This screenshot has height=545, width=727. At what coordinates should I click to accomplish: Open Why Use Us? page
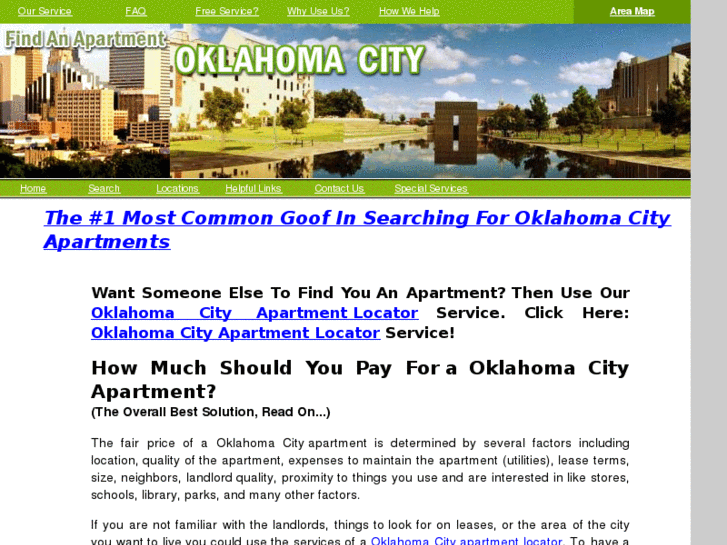point(318,11)
